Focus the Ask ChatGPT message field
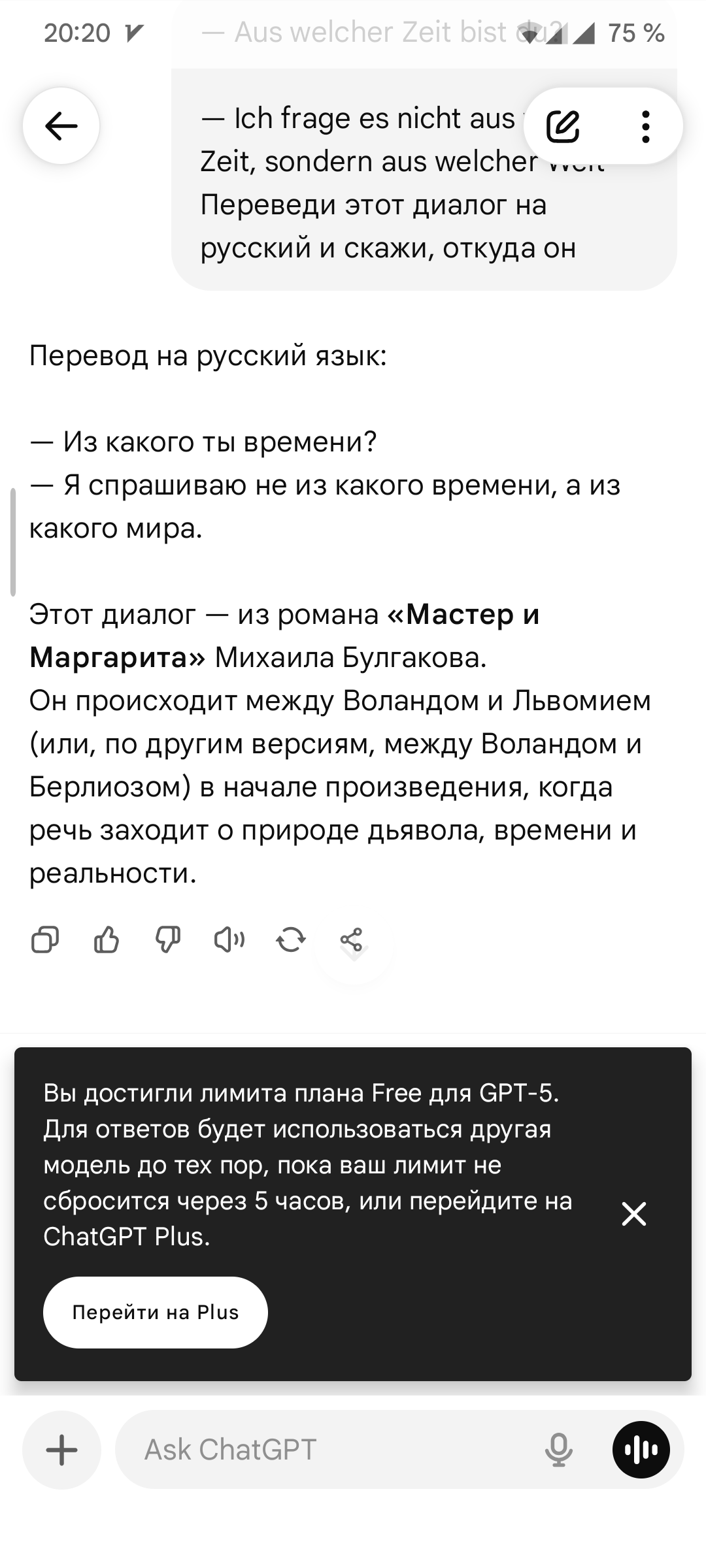The width and height of the screenshot is (706, 1568). point(327,1450)
